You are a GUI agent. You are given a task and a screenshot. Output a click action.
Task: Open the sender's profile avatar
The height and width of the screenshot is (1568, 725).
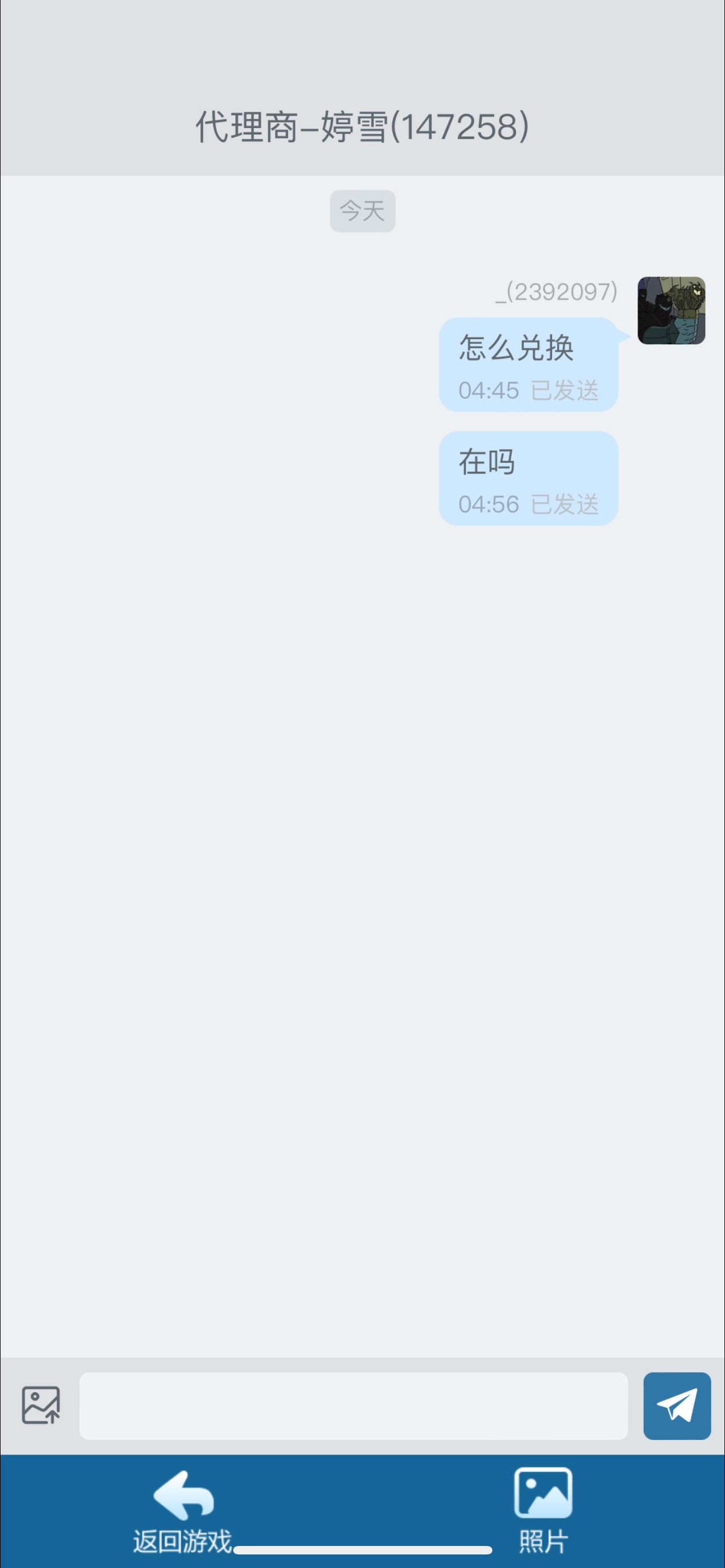click(671, 310)
